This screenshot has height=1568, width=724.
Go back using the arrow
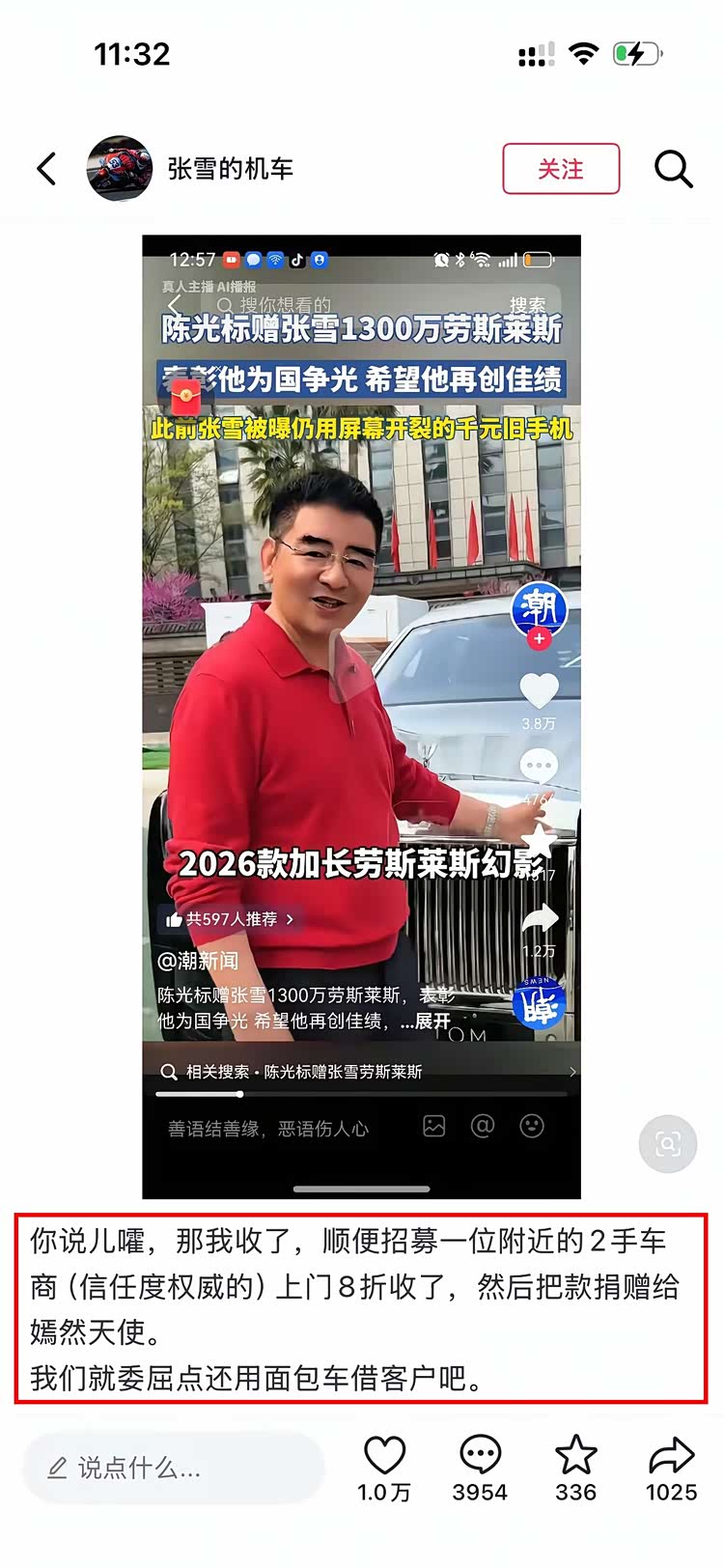(x=46, y=169)
